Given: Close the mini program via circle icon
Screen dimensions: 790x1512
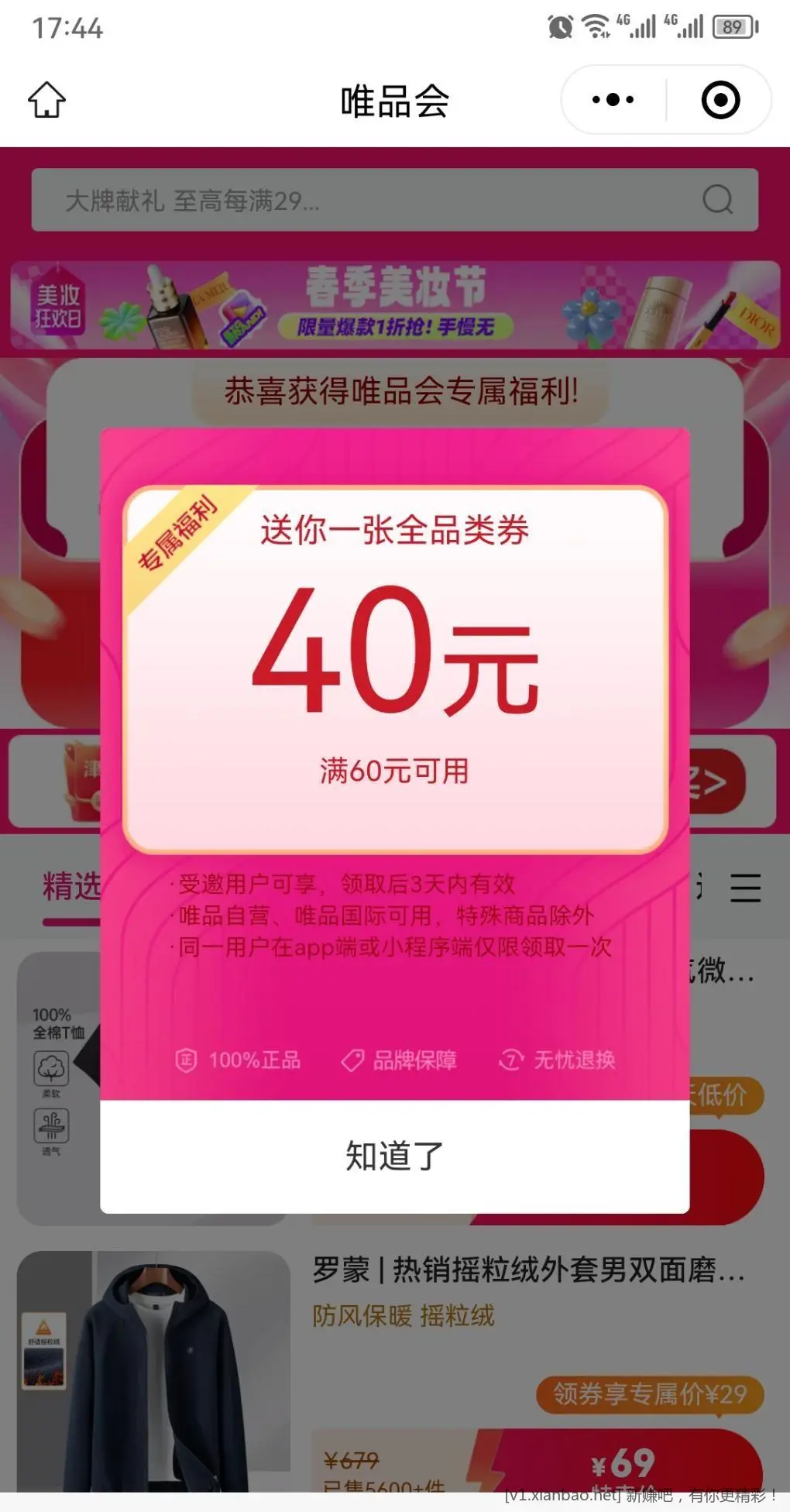Looking at the screenshot, I should 720,100.
